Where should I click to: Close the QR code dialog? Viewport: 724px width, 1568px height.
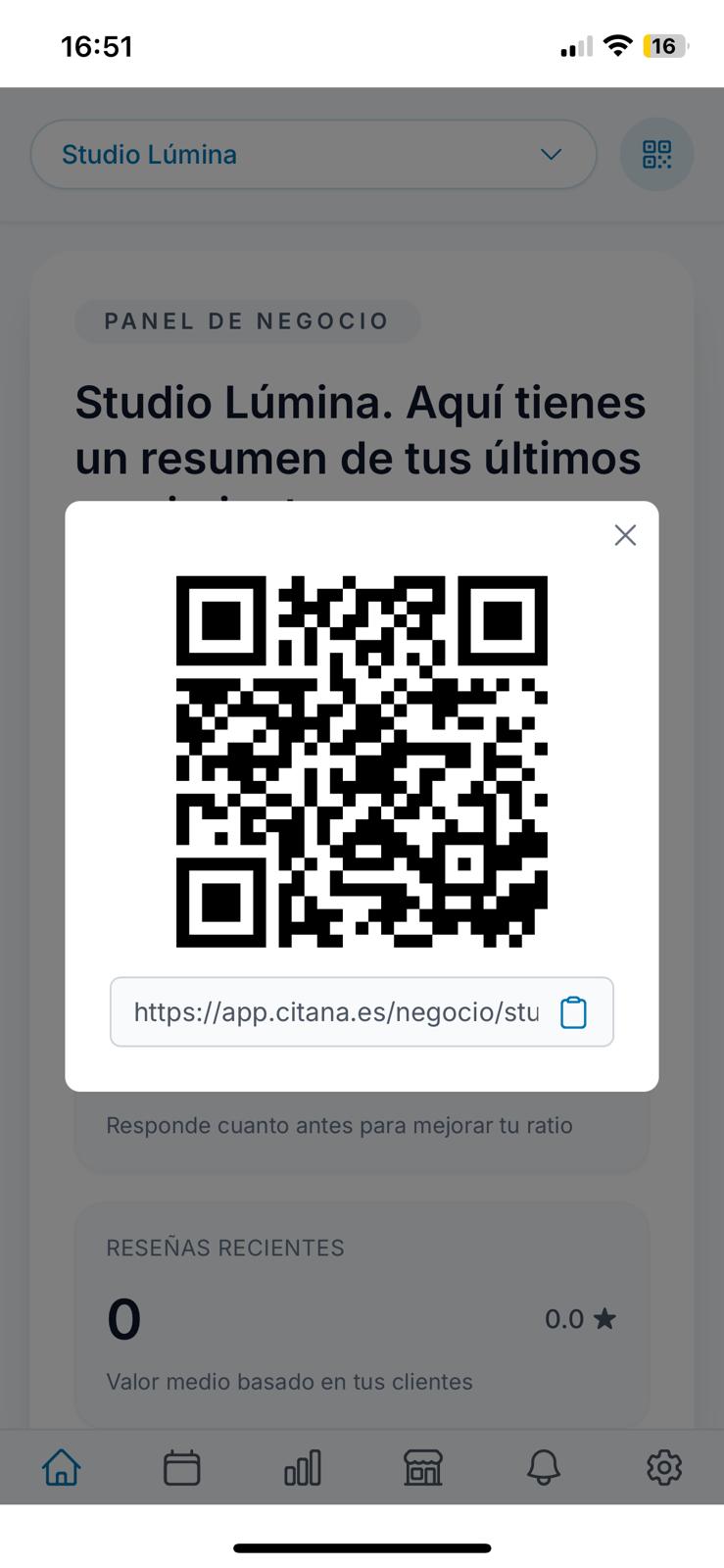point(625,535)
